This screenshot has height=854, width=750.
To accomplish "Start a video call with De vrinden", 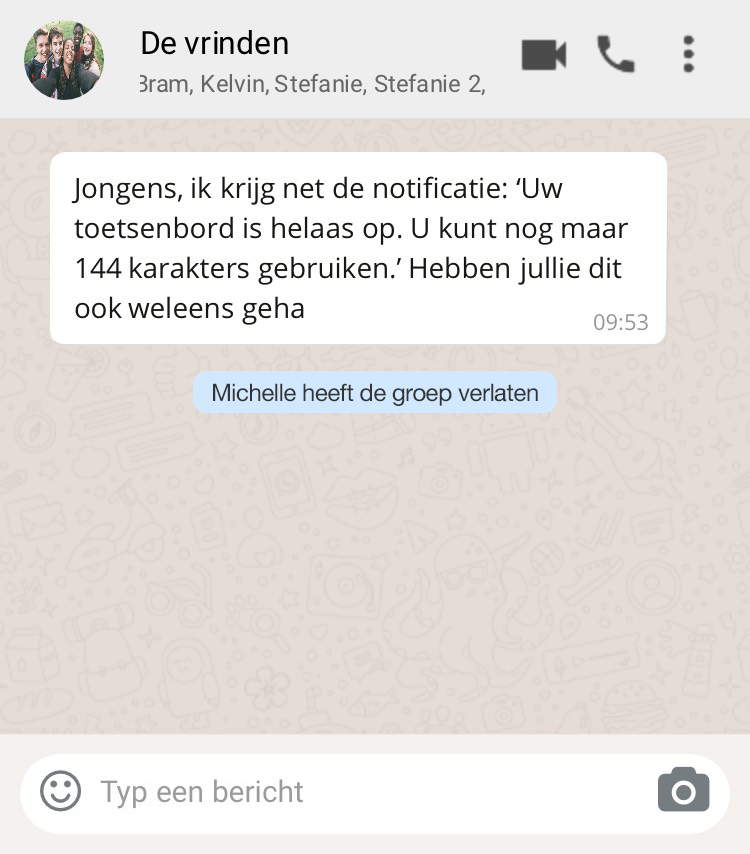I will point(544,55).
